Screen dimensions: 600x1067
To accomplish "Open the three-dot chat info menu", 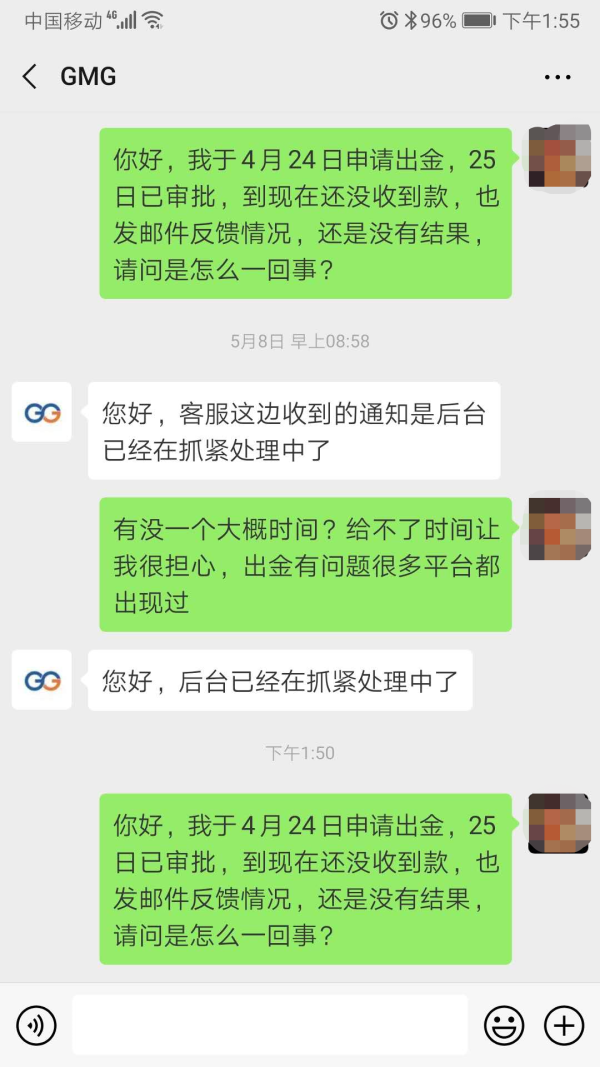I will click(557, 77).
